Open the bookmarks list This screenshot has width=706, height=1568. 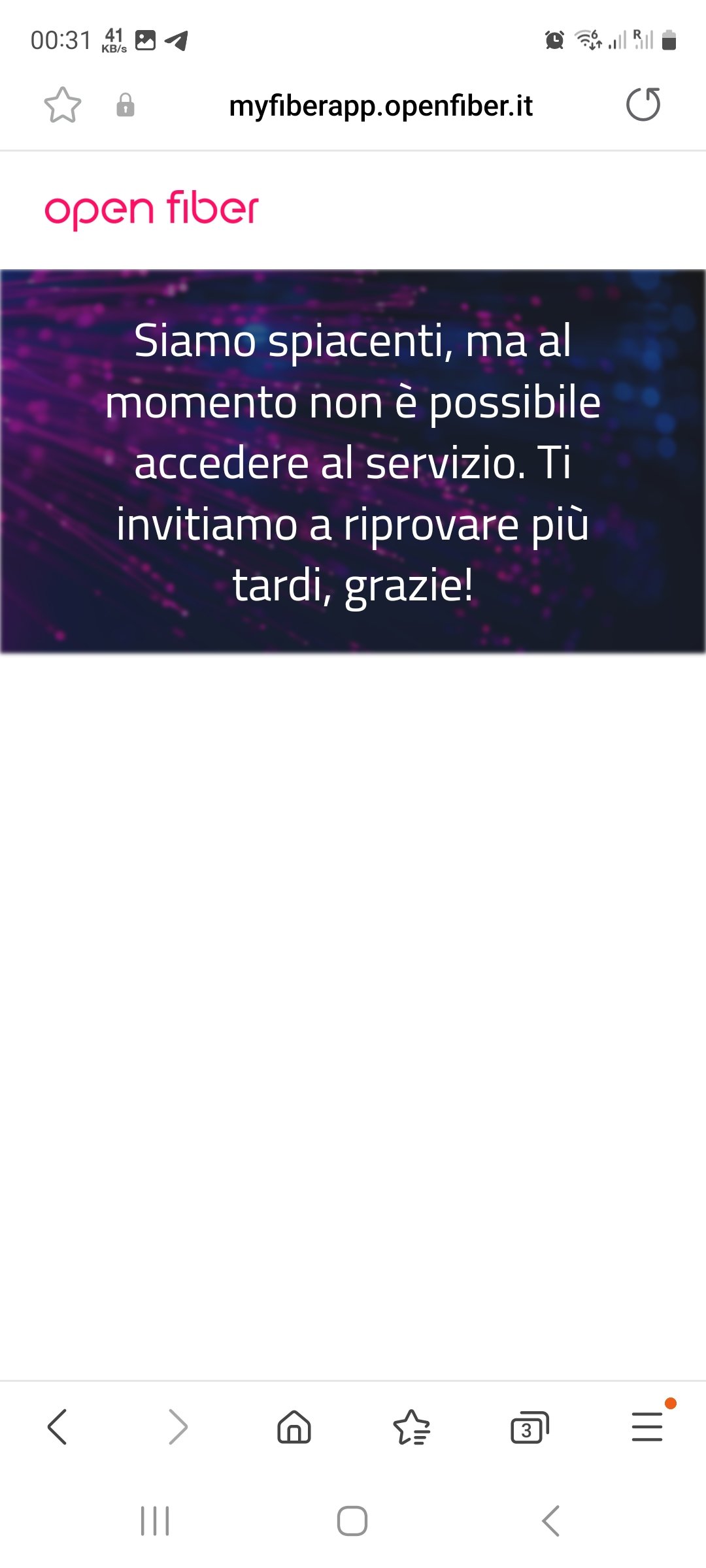[x=411, y=1427]
